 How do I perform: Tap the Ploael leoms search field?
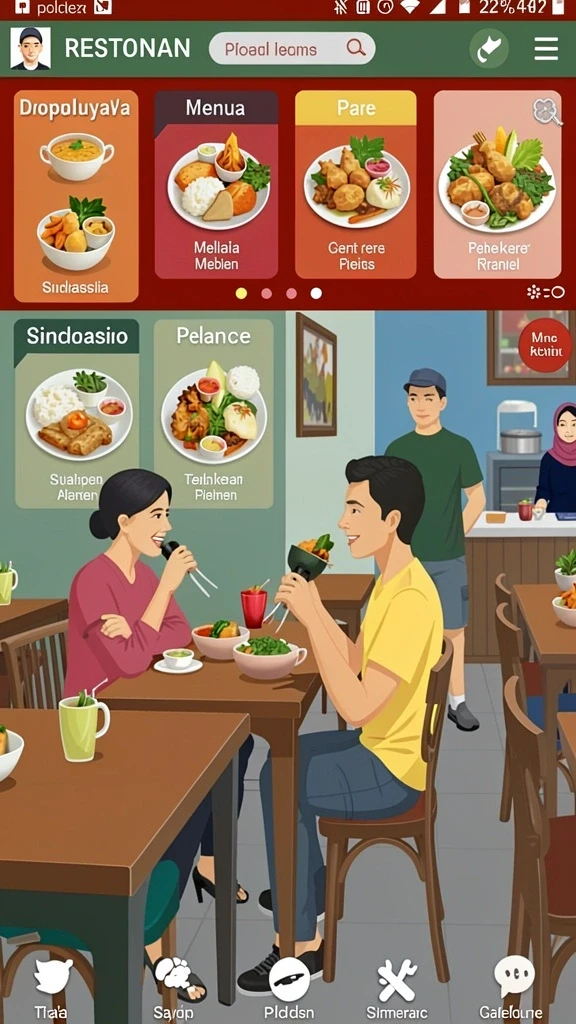pos(292,48)
